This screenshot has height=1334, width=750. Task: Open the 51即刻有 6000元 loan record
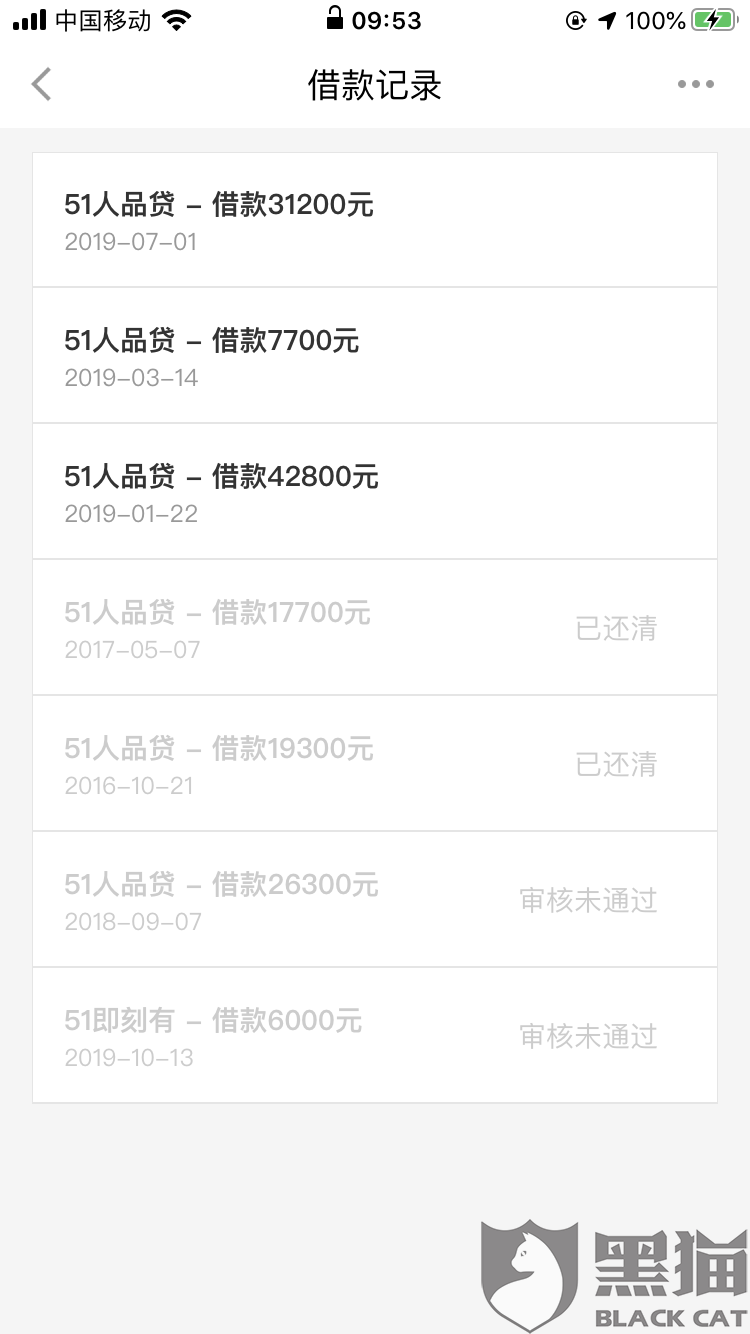[x=375, y=1036]
